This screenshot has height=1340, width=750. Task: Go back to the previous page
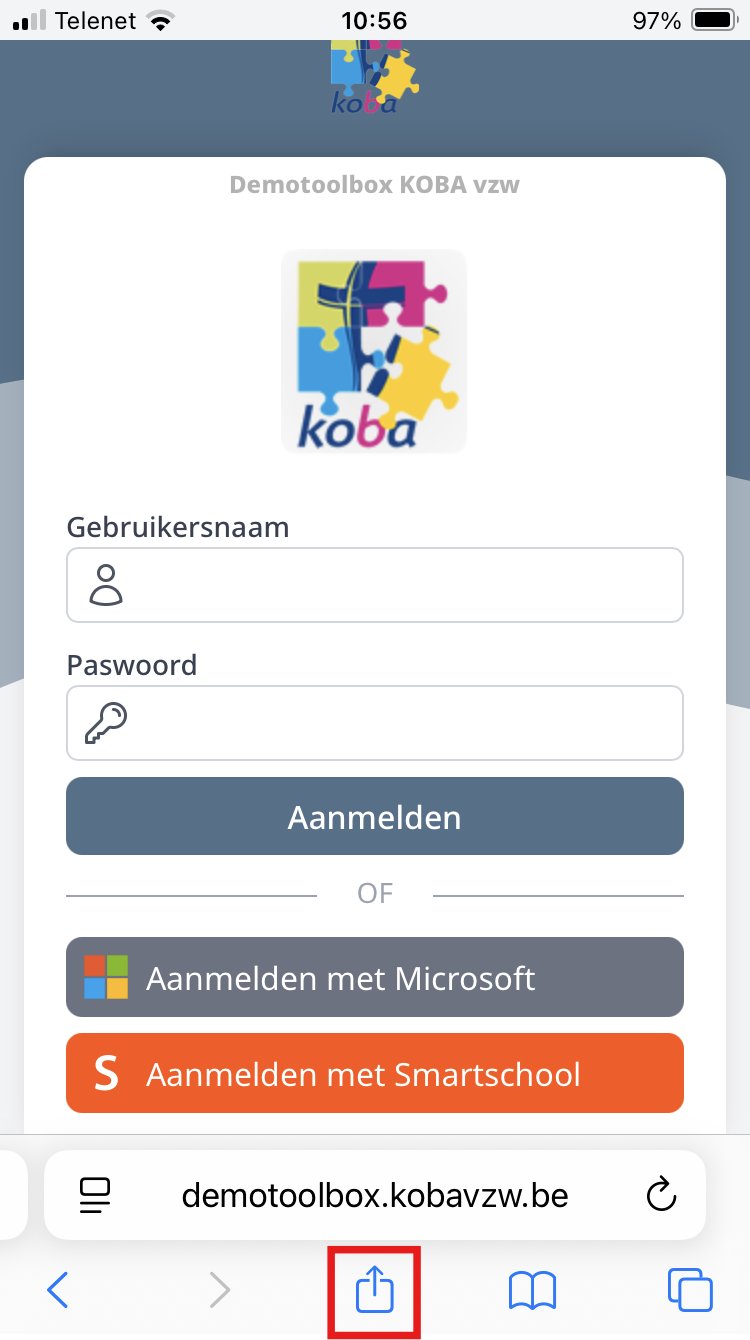[x=58, y=1291]
